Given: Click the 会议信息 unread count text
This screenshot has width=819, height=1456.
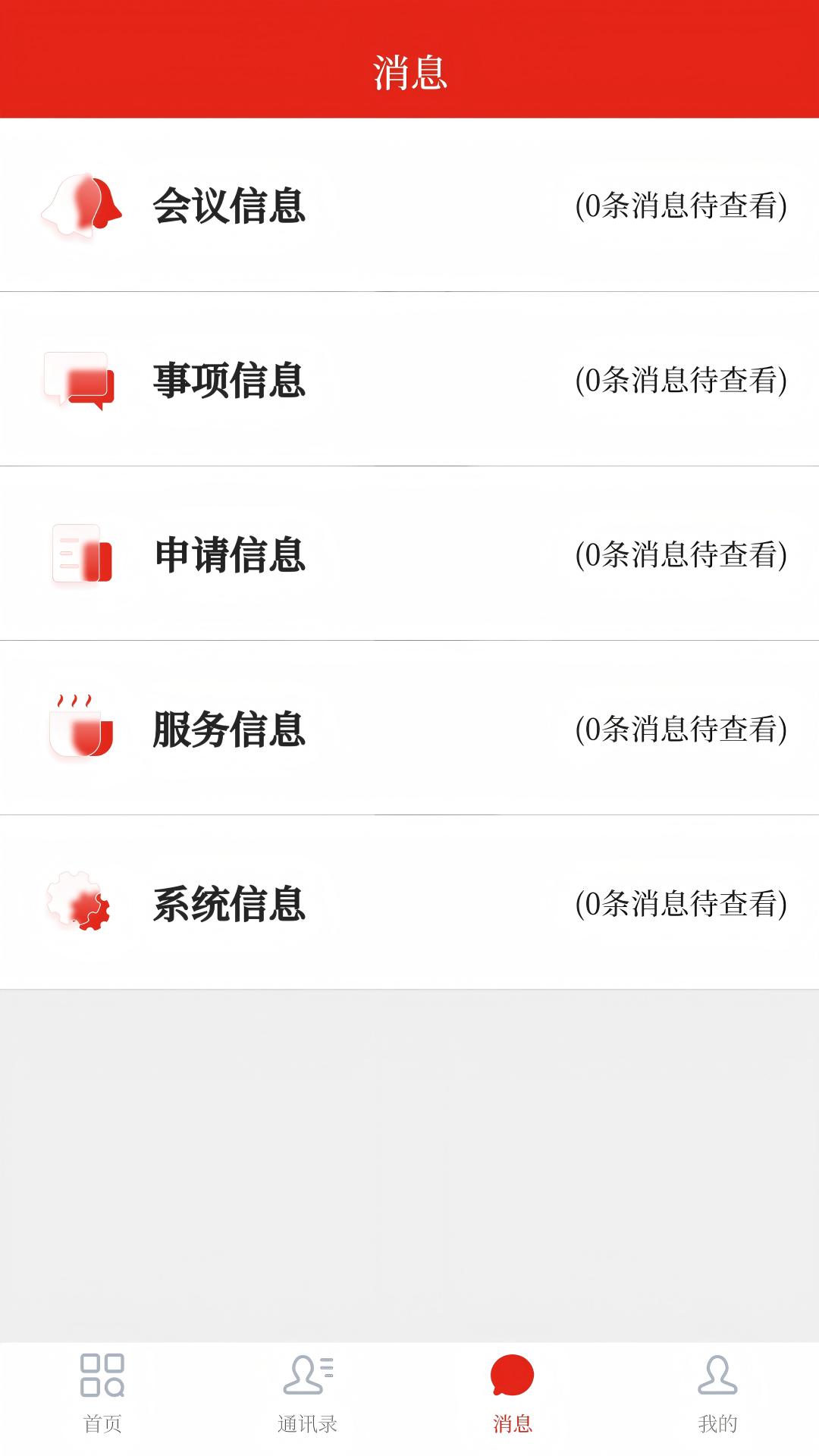Looking at the screenshot, I should pyautogui.click(x=681, y=206).
